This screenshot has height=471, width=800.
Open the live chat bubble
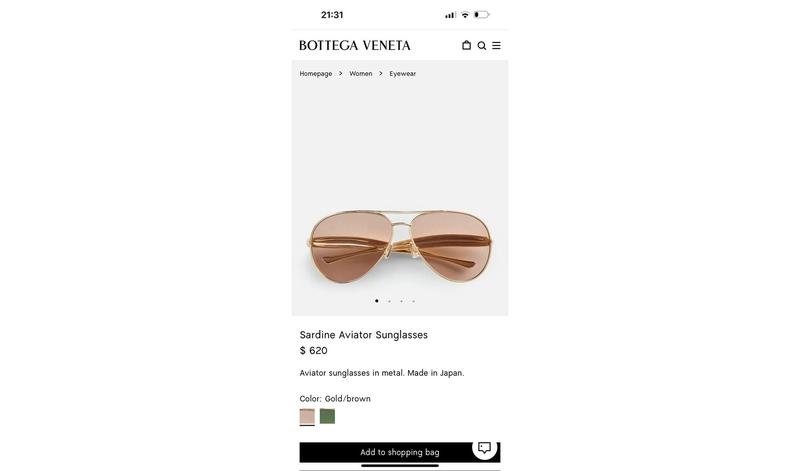tap(484, 448)
